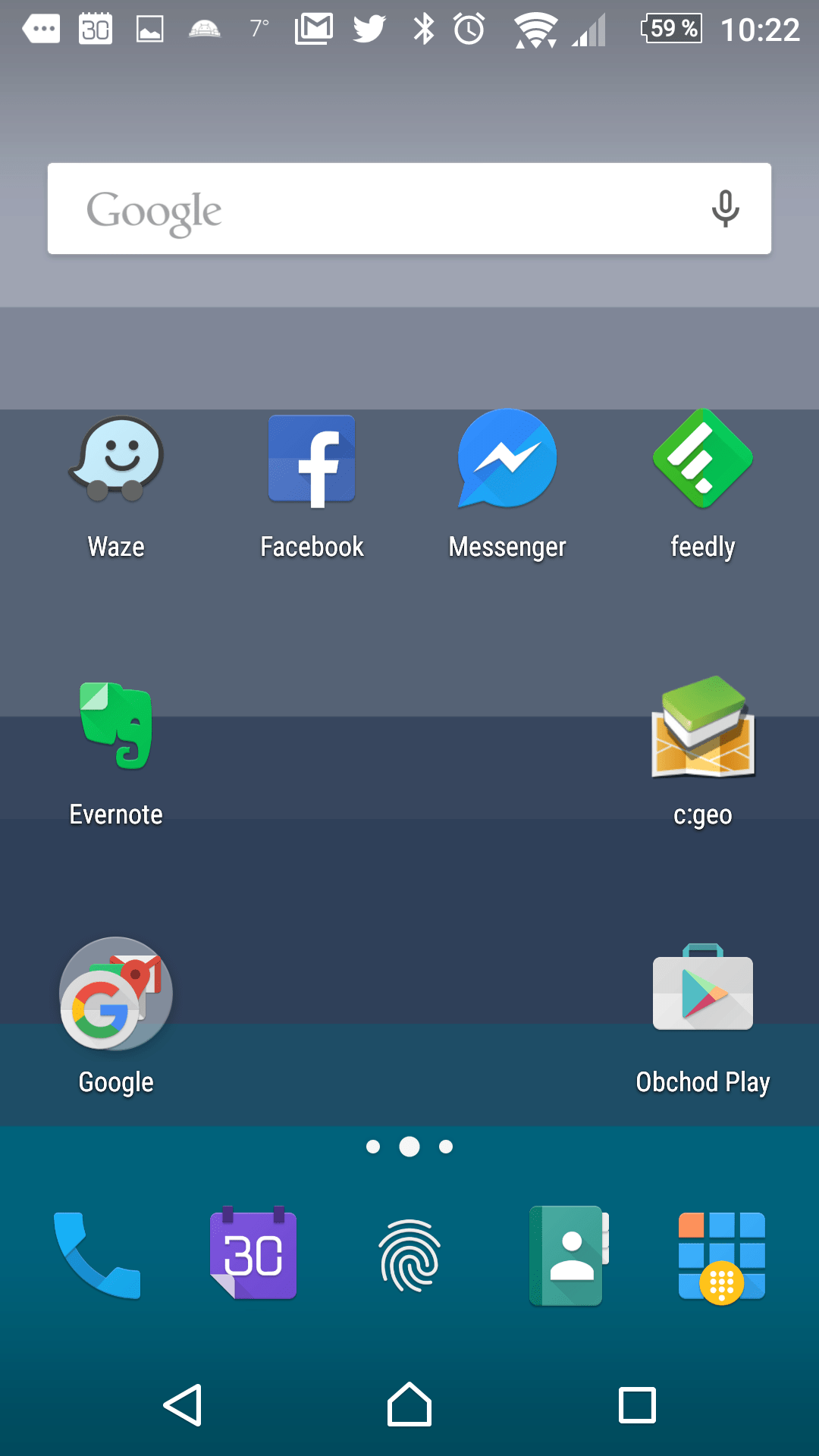Viewport: 819px width, 1456px height.
Task: Open the phone dialer in the dock
Action: pos(97,1255)
